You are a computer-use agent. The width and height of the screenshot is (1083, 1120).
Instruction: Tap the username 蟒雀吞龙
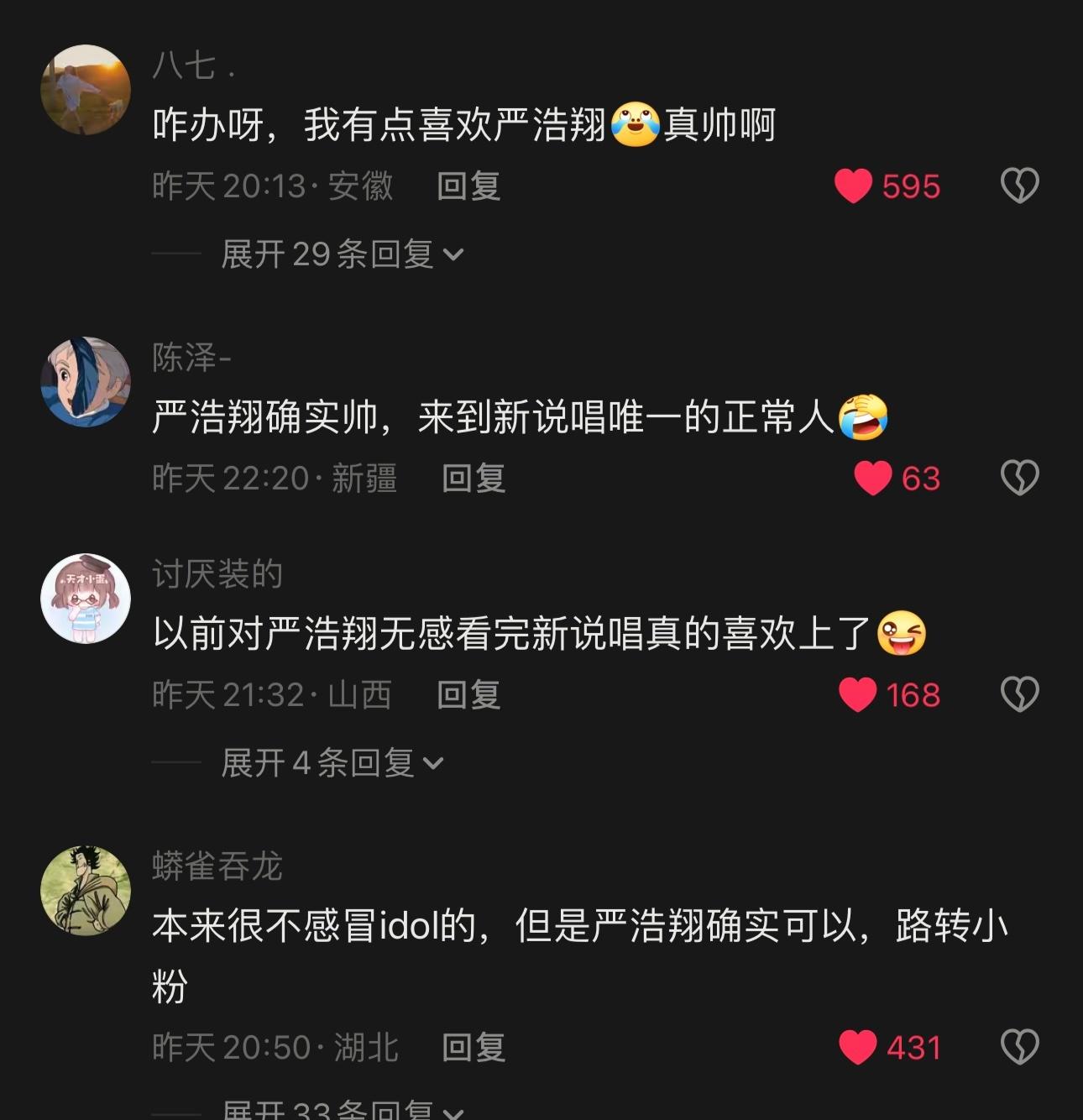tap(217, 866)
